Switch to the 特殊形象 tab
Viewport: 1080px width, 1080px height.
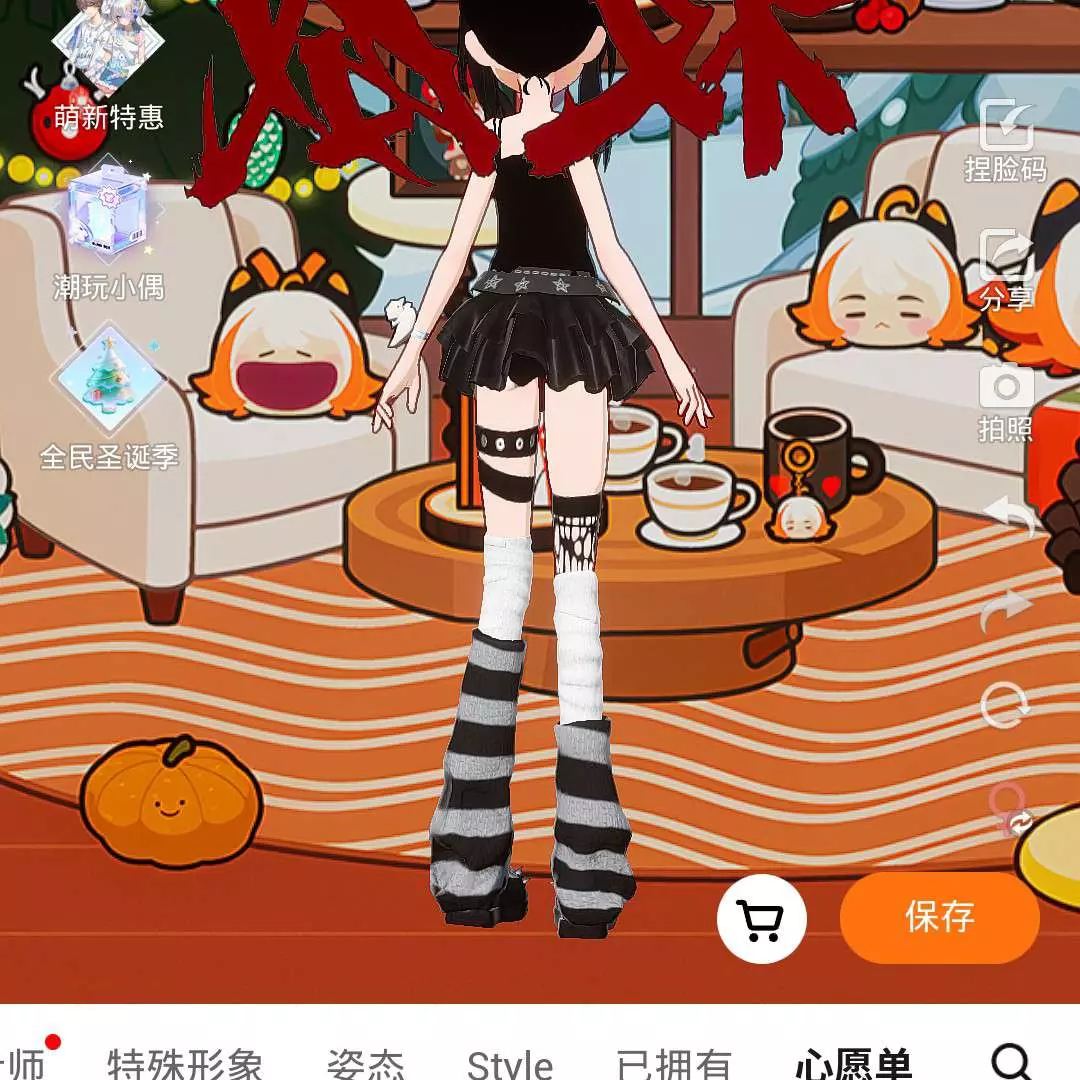pyautogui.click(x=185, y=1062)
